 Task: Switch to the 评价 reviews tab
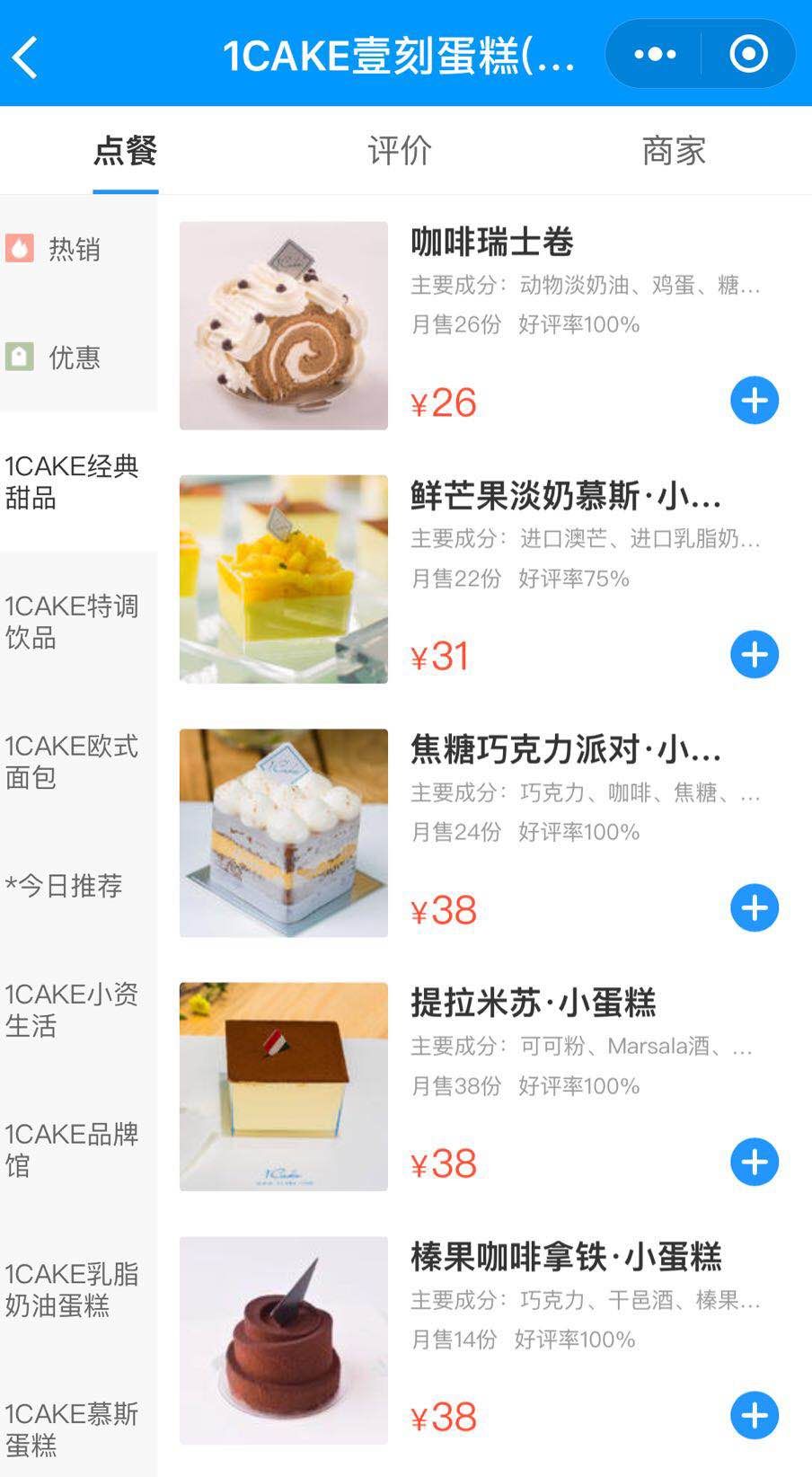[x=398, y=151]
